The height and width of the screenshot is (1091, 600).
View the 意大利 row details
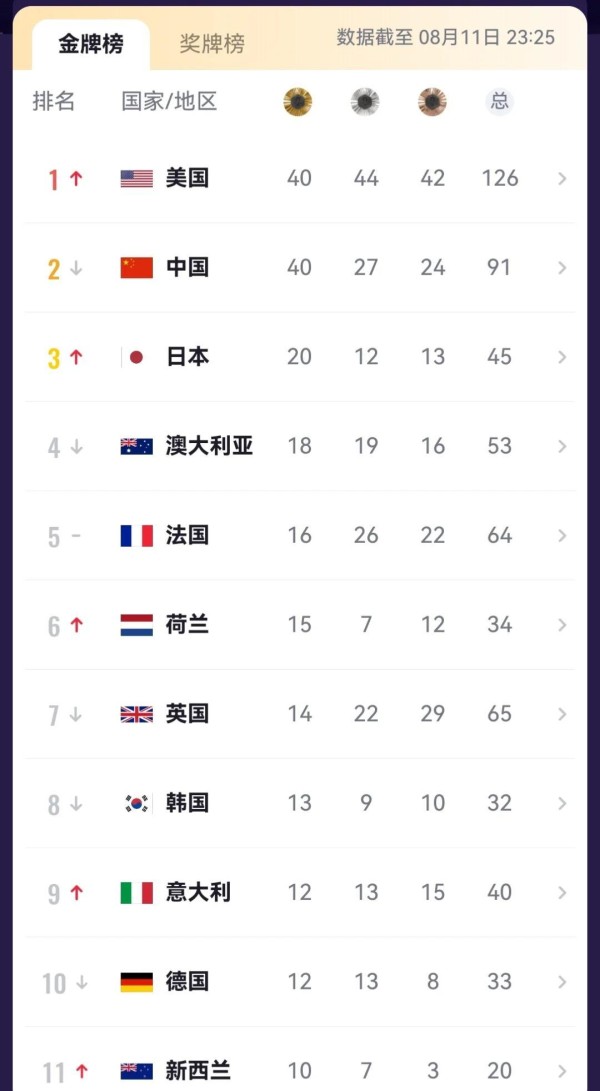tap(300, 892)
